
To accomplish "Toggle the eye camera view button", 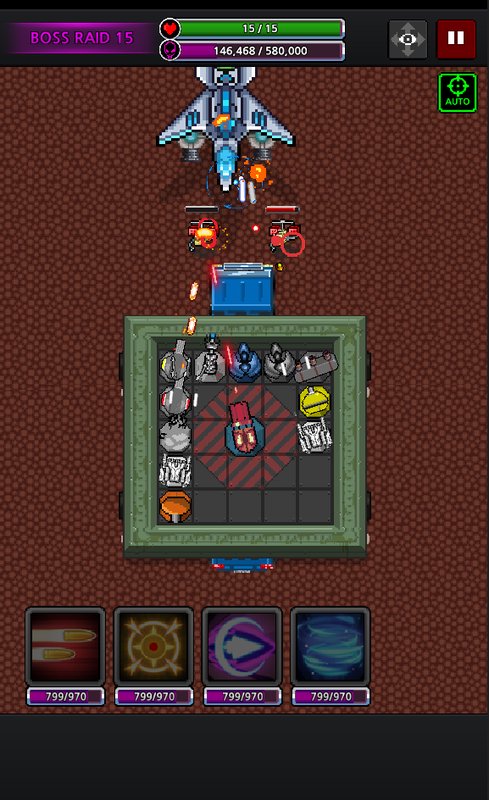I will click(x=407, y=39).
